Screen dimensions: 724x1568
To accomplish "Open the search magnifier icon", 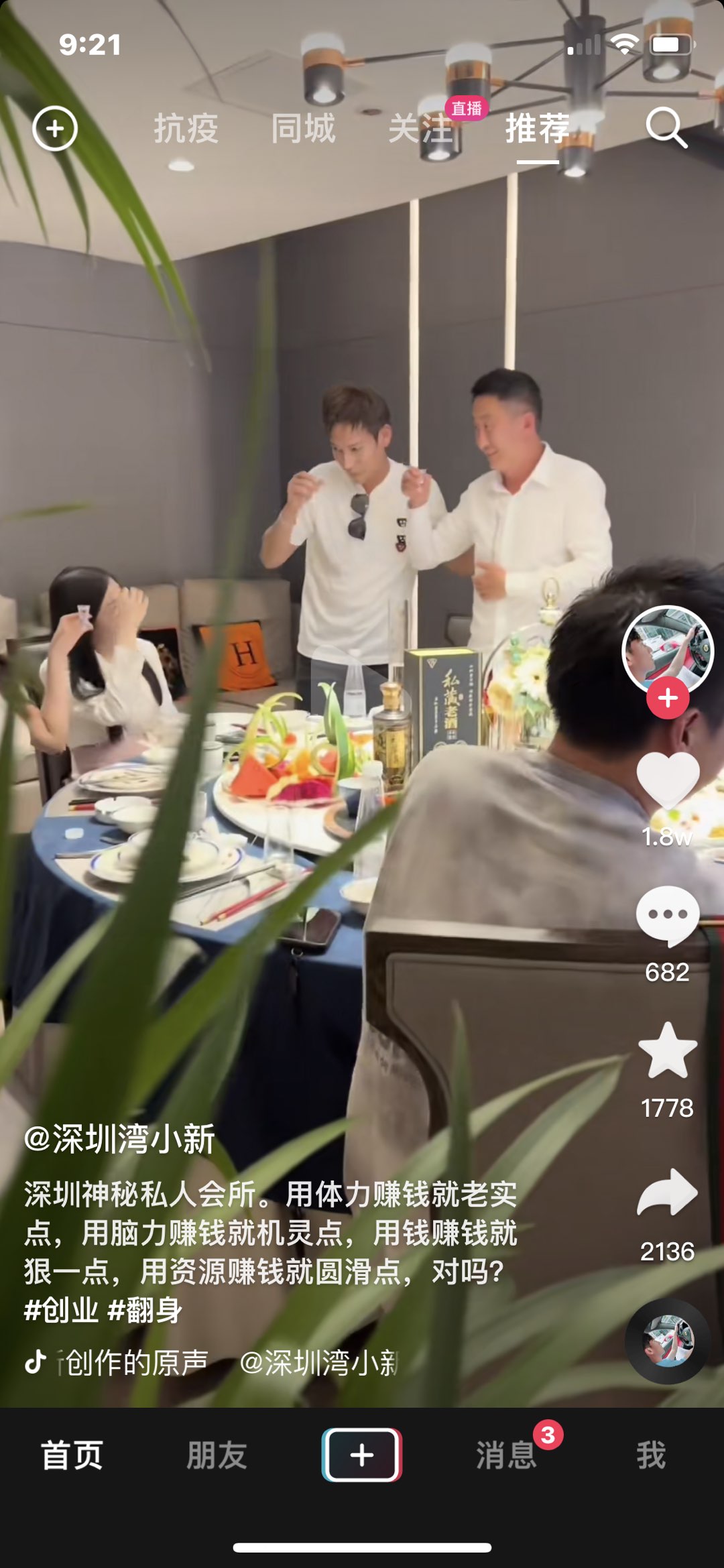I will tap(666, 127).
